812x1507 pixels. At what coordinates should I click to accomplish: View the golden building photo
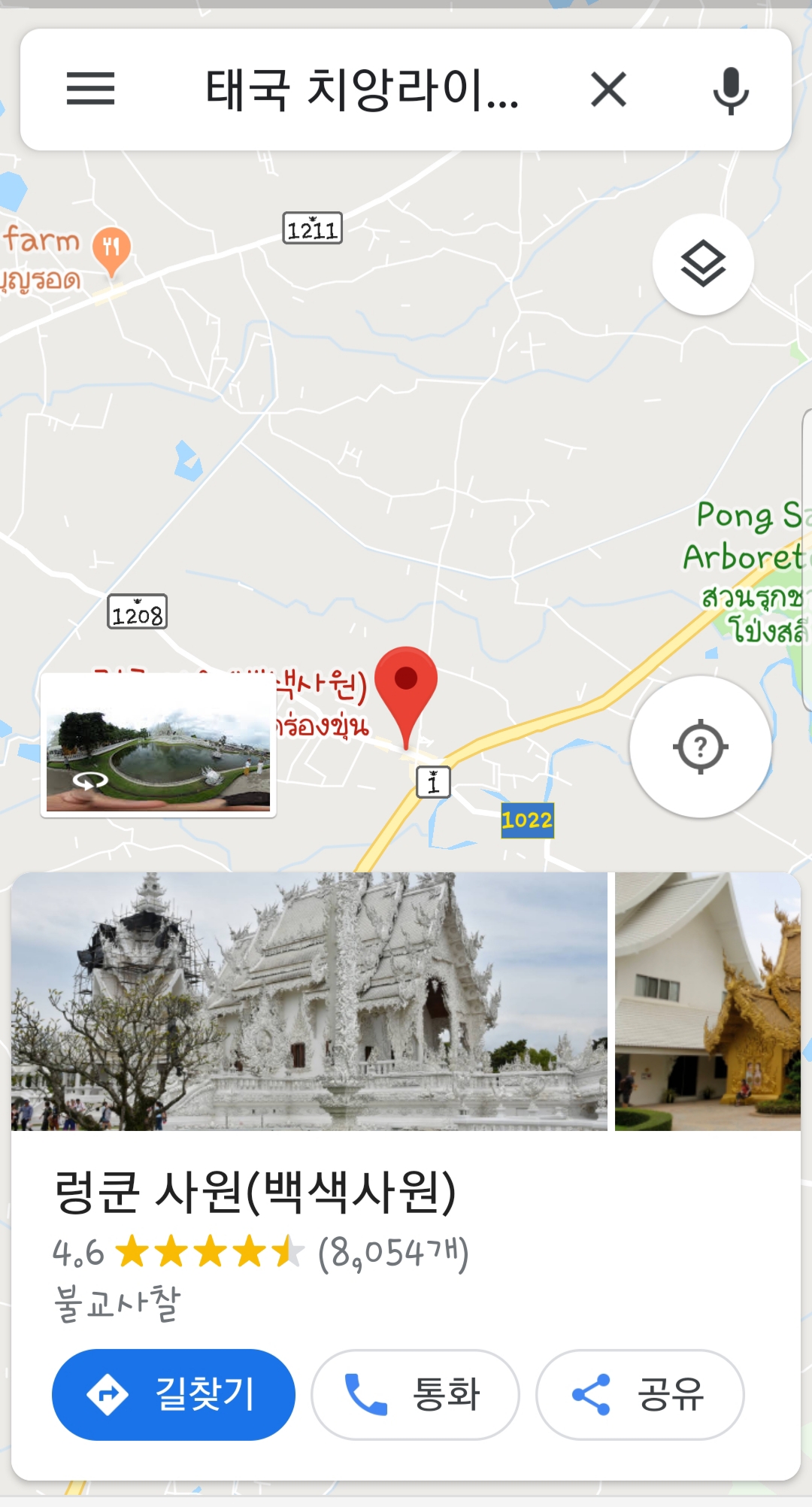[x=707, y=1001]
